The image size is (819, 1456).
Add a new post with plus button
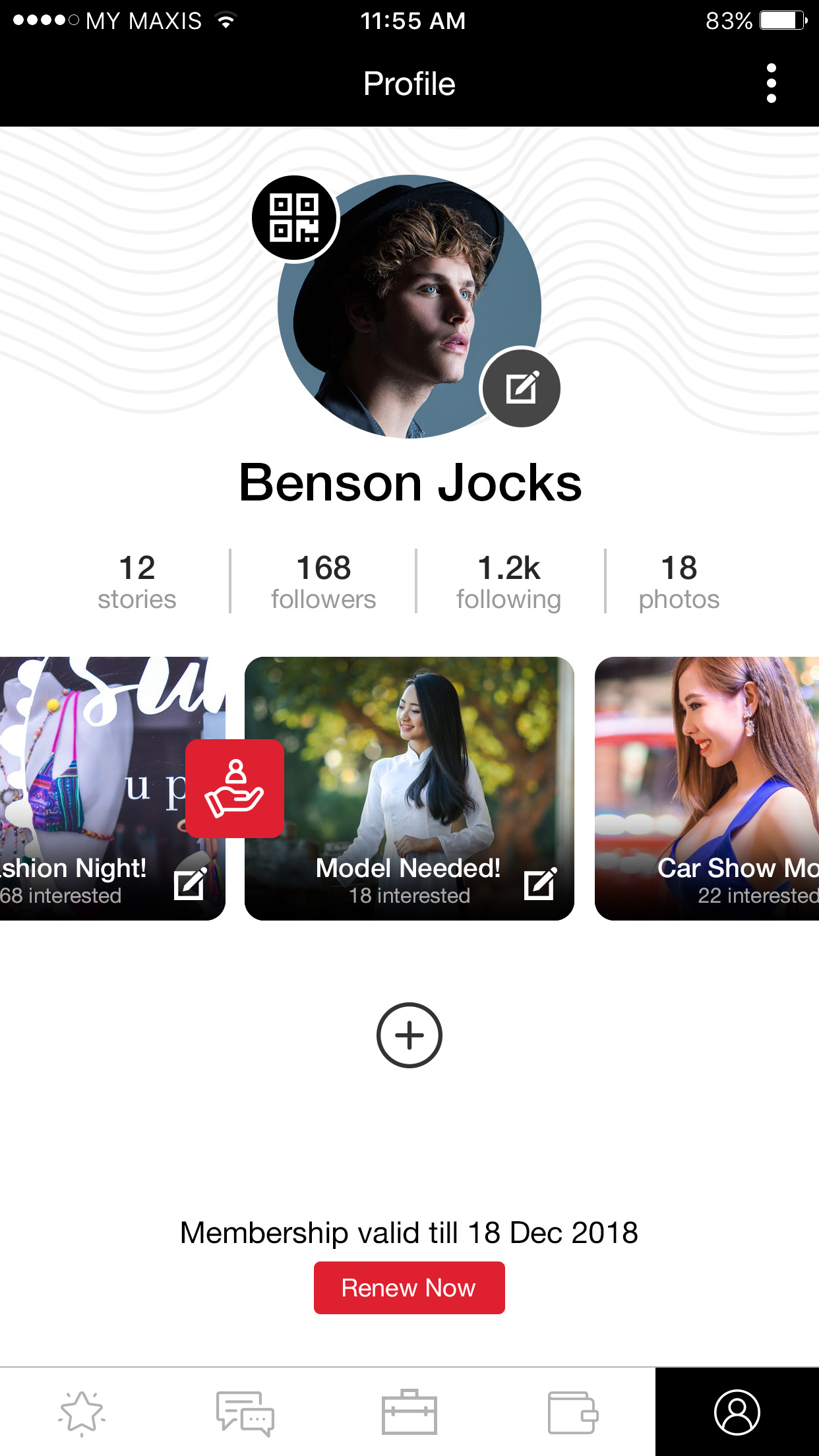tap(409, 1035)
